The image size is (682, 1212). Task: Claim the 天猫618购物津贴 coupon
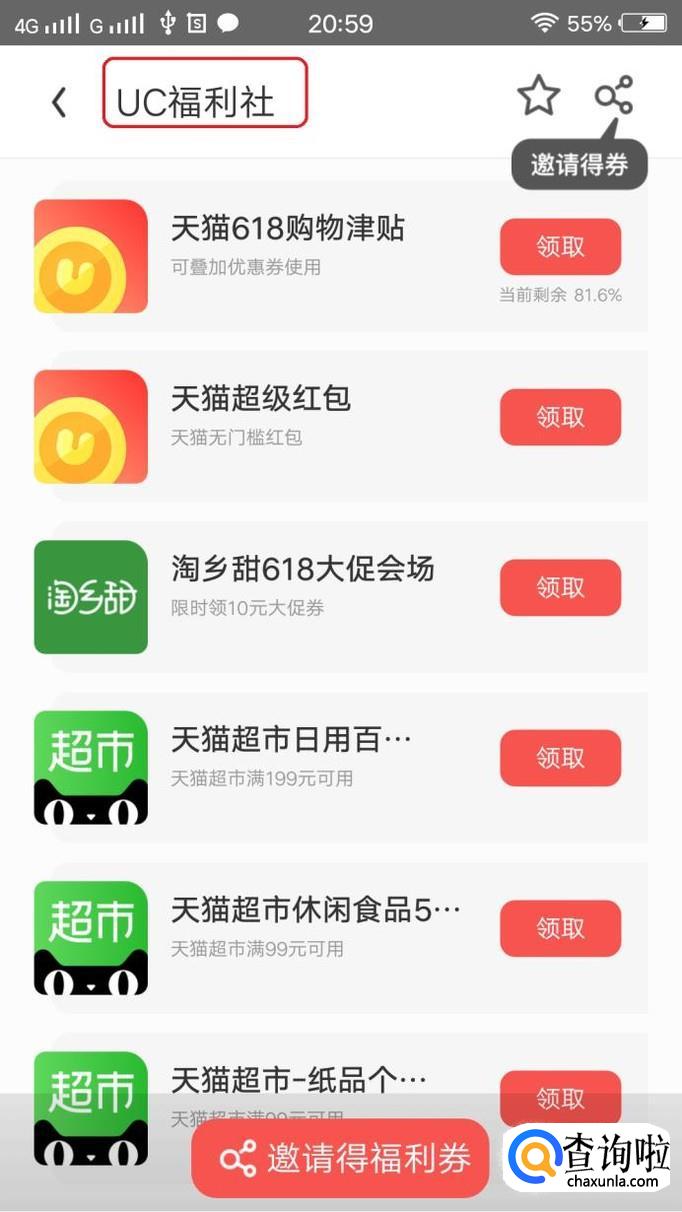(x=560, y=247)
